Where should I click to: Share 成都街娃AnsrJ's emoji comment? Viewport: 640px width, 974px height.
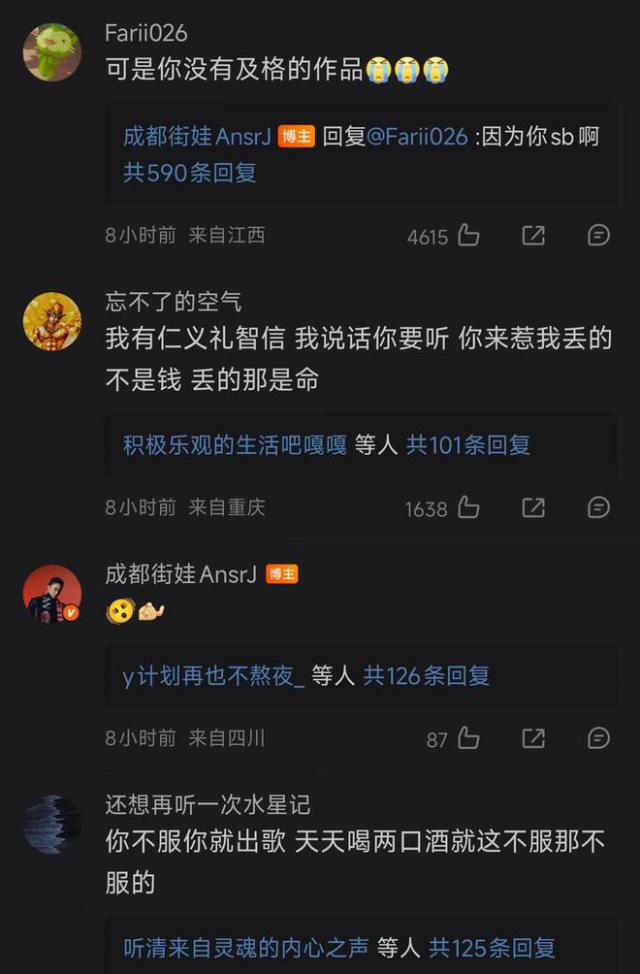[533, 739]
